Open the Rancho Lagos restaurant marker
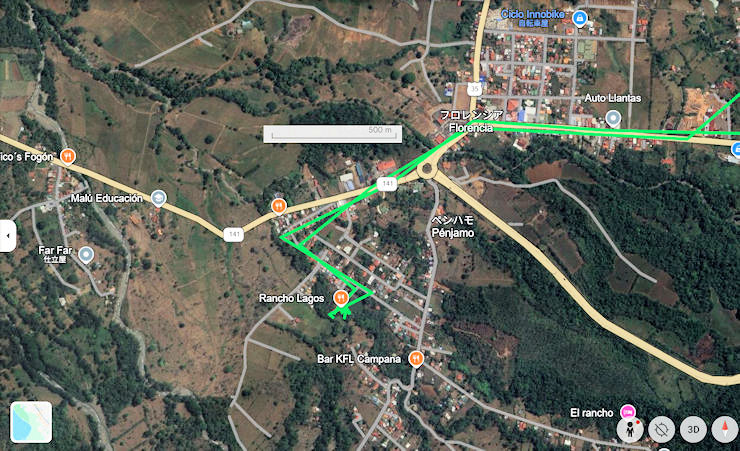The image size is (740, 451). coord(341,297)
